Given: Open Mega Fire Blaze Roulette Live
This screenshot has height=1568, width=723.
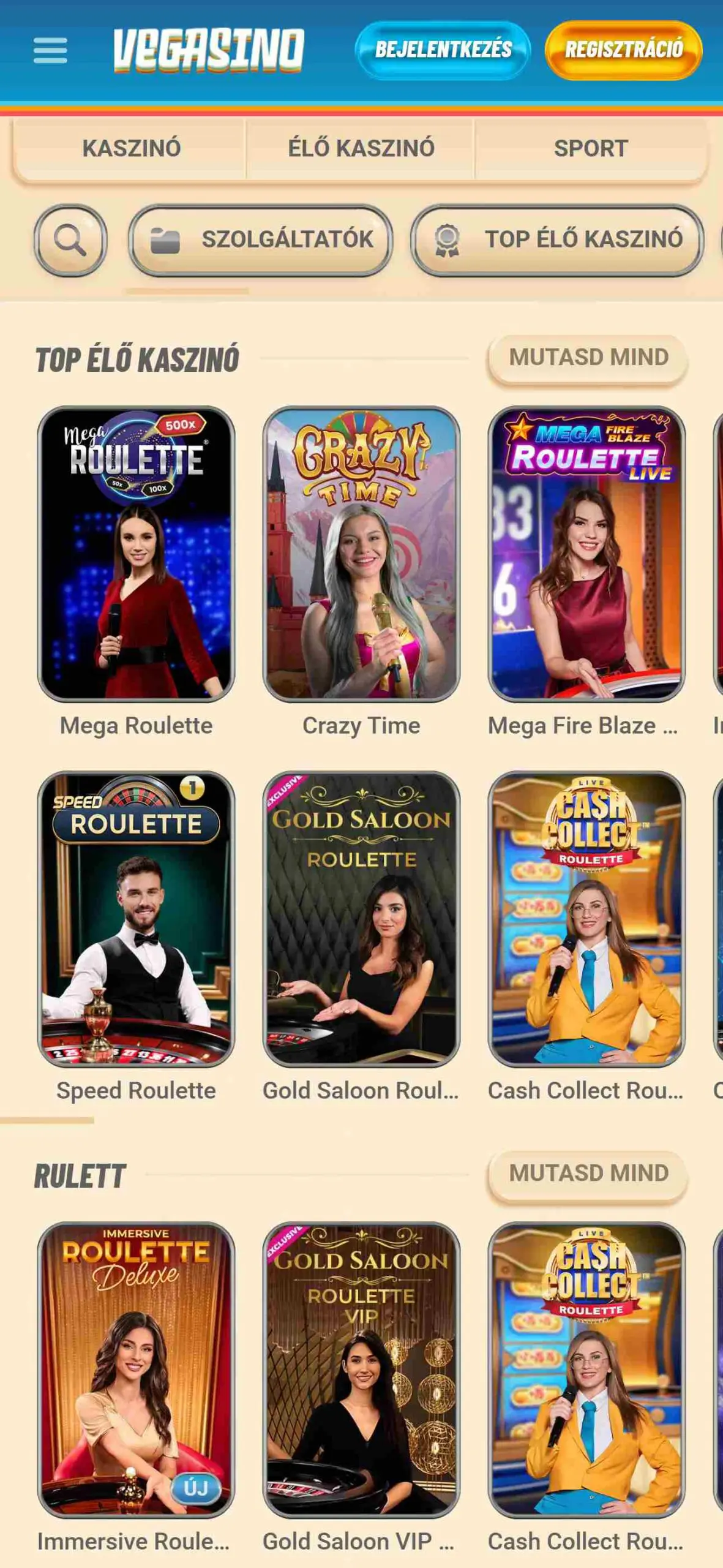Looking at the screenshot, I should pyautogui.click(x=586, y=554).
